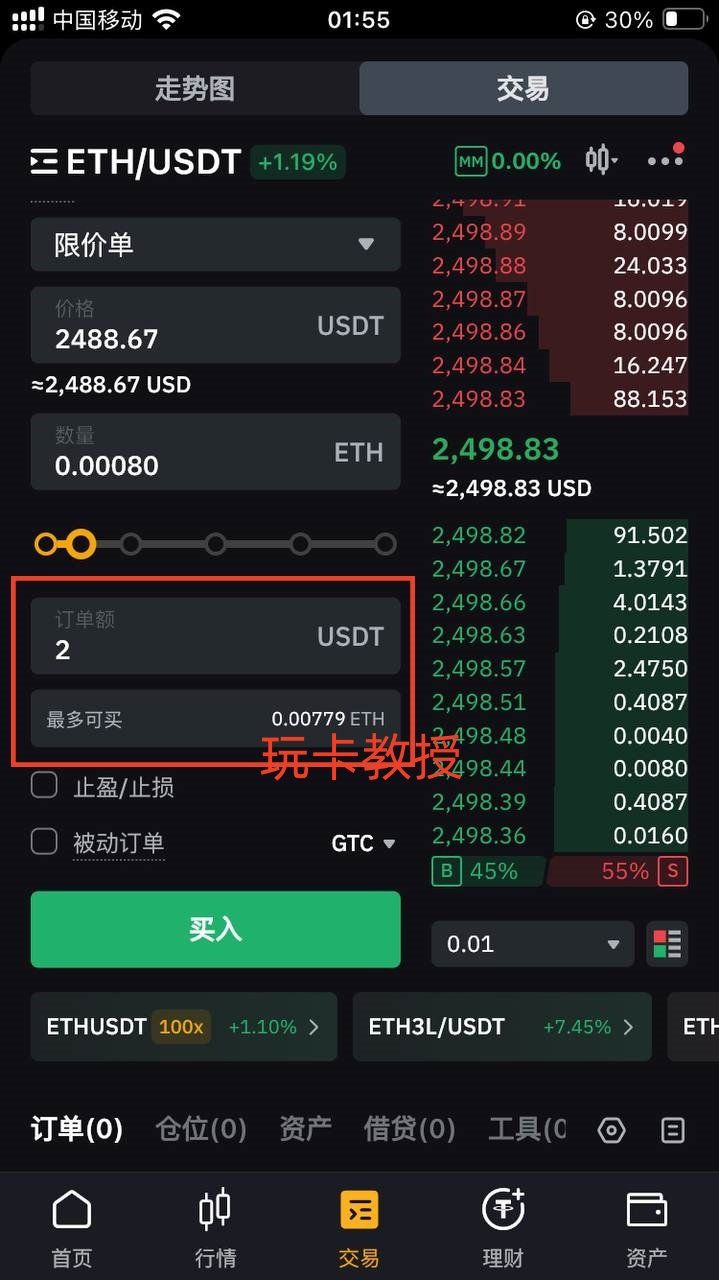Expand the 限价单 order type dropdown
The width and height of the screenshot is (719, 1280).
pos(215,245)
